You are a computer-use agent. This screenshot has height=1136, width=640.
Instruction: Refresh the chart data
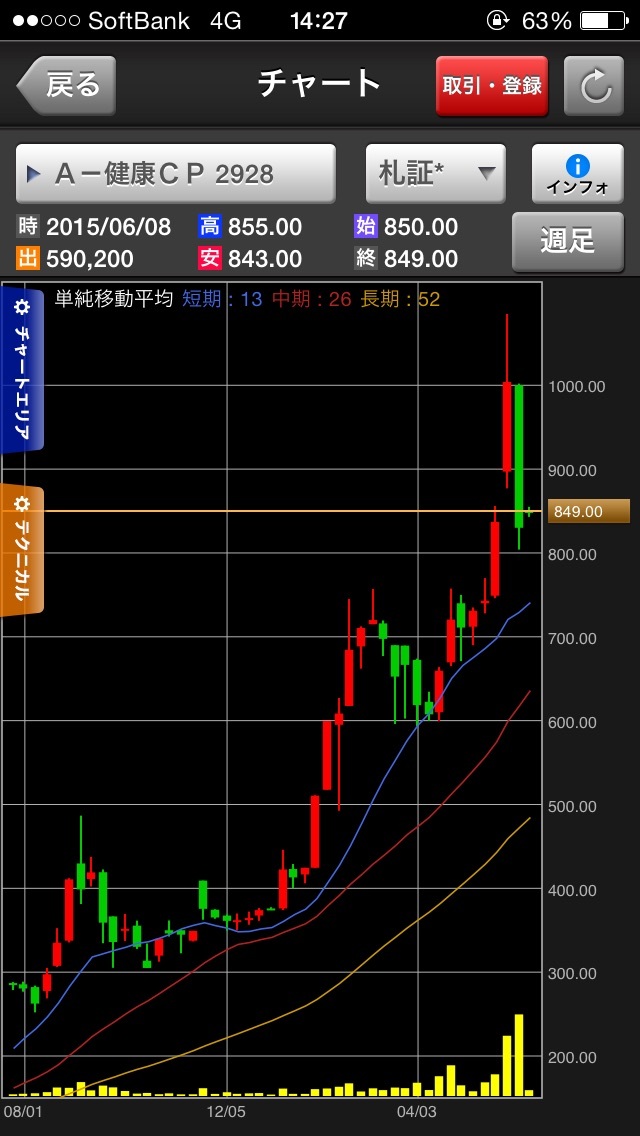coord(595,86)
